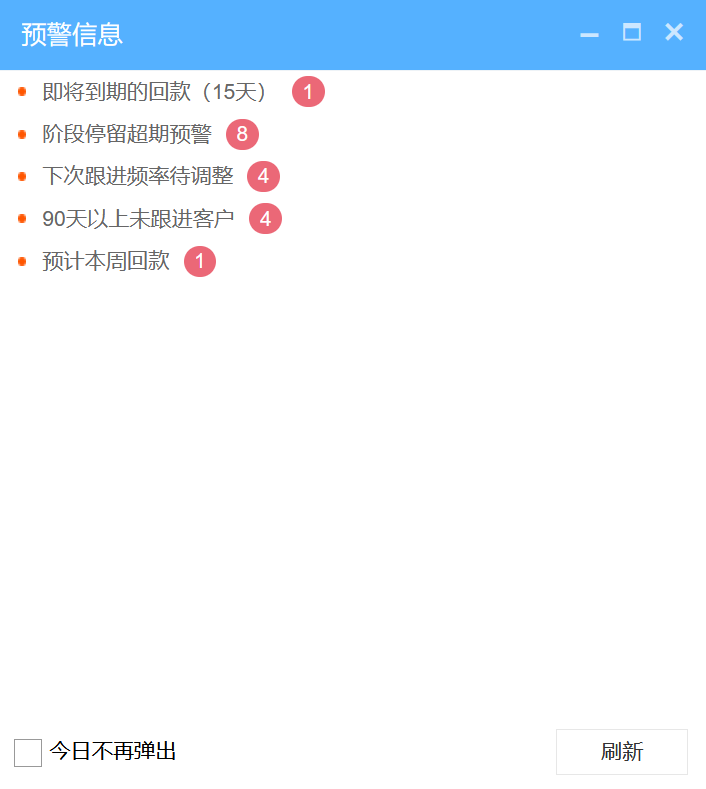This screenshot has width=706, height=789.
Task: Open 预计本周回款 entry
Action: tap(106, 262)
